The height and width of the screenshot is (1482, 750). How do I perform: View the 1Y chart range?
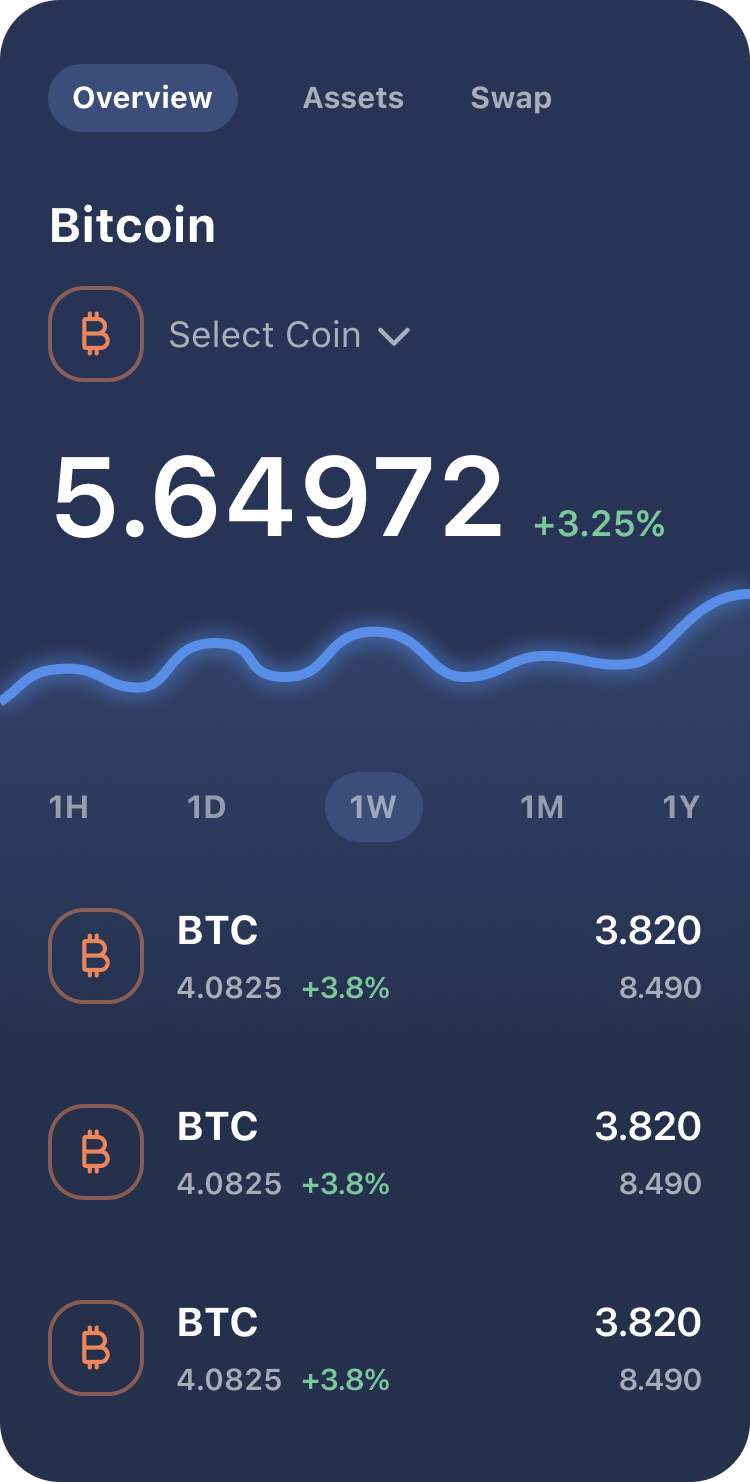tap(681, 807)
